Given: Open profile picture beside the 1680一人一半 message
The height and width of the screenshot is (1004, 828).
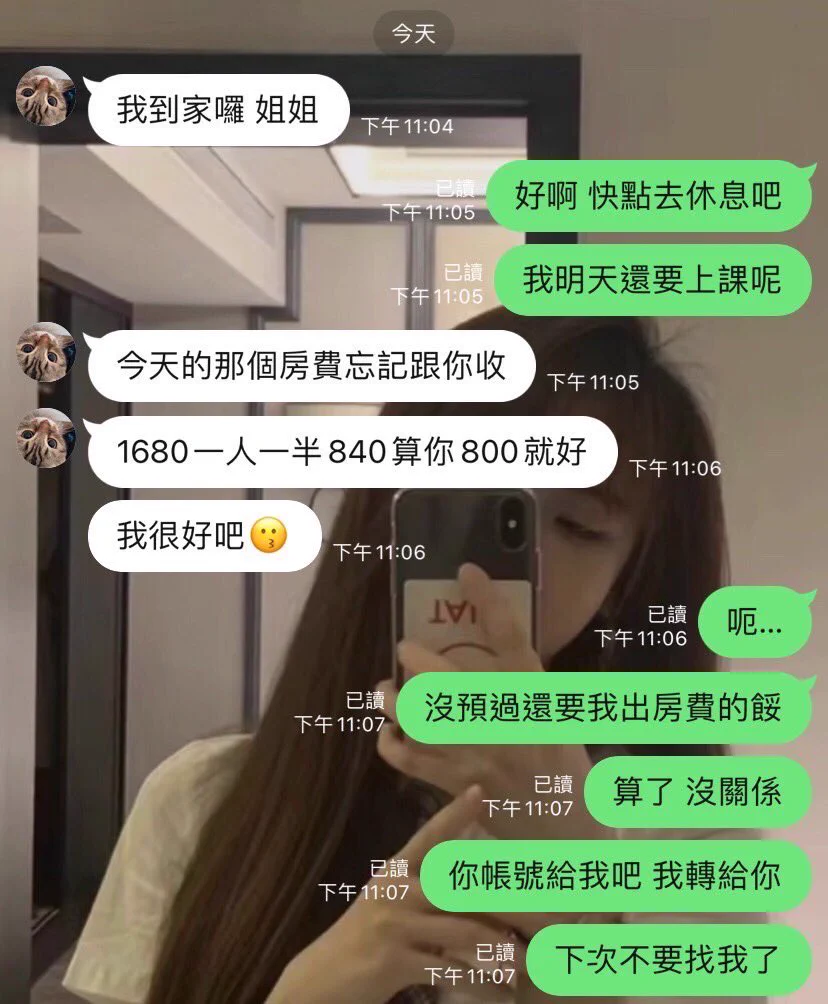Looking at the screenshot, I should tap(45, 438).
